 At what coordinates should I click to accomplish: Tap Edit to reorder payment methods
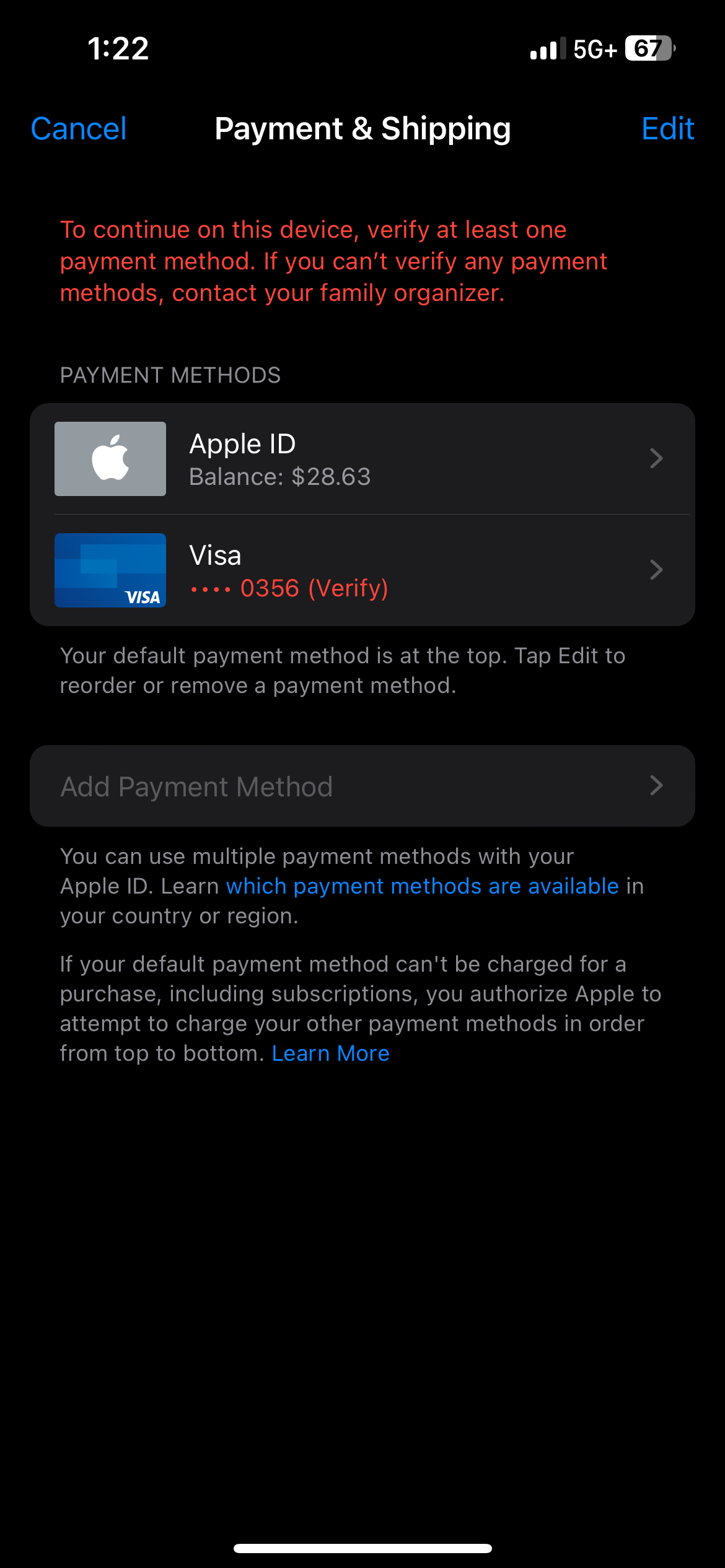tap(667, 129)
